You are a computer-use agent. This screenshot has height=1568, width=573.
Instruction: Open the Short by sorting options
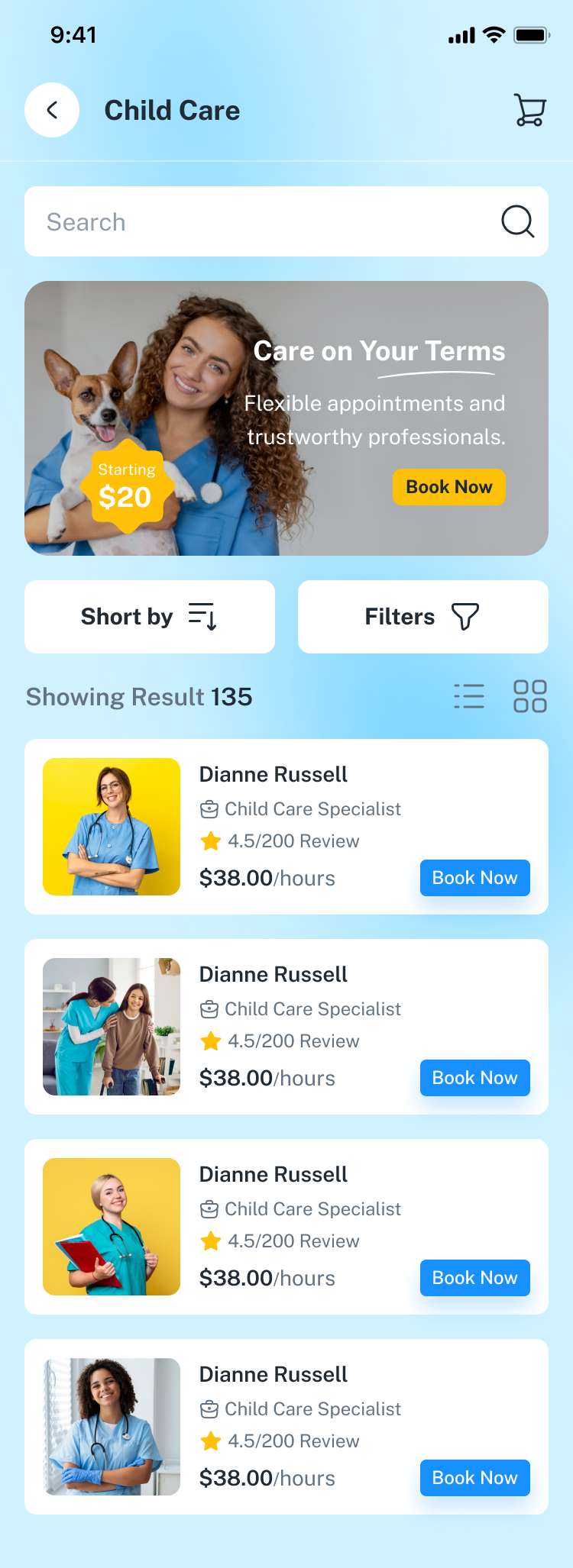(x=150, y=617)
